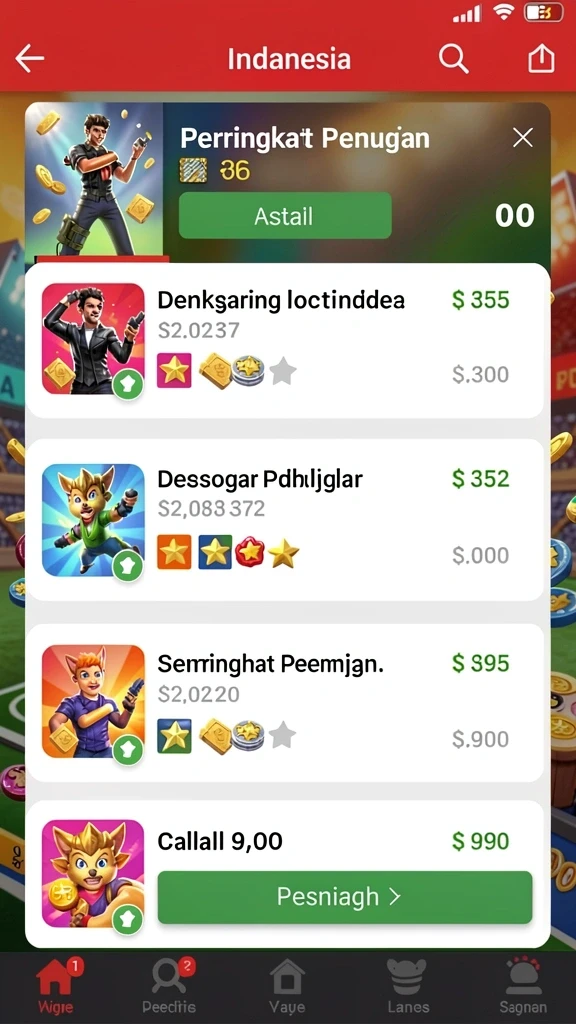
Task: Close the Perringkat Penugan panel
Action: pos(522,138)
